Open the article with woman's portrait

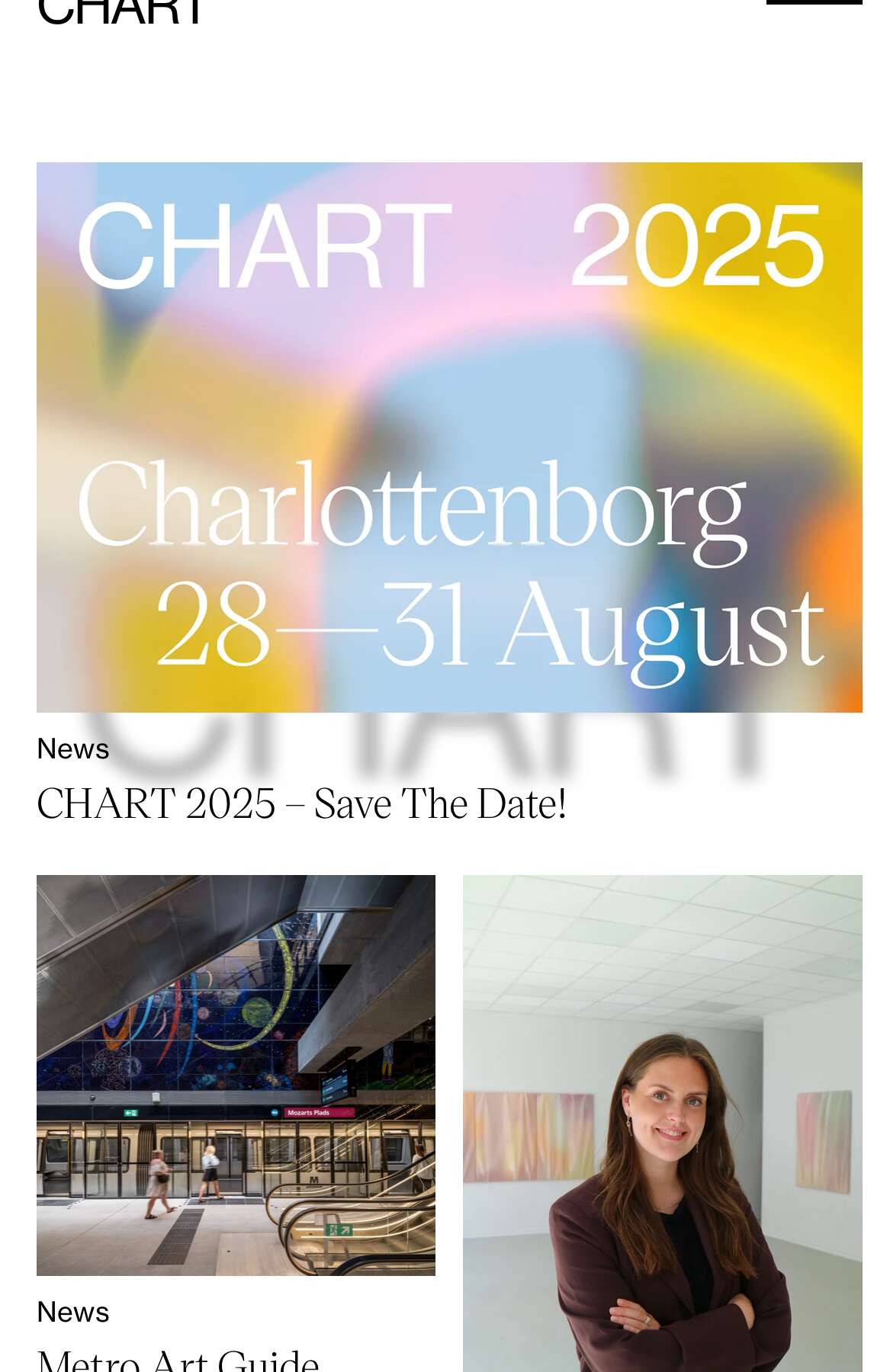(x=662, y=1124)
